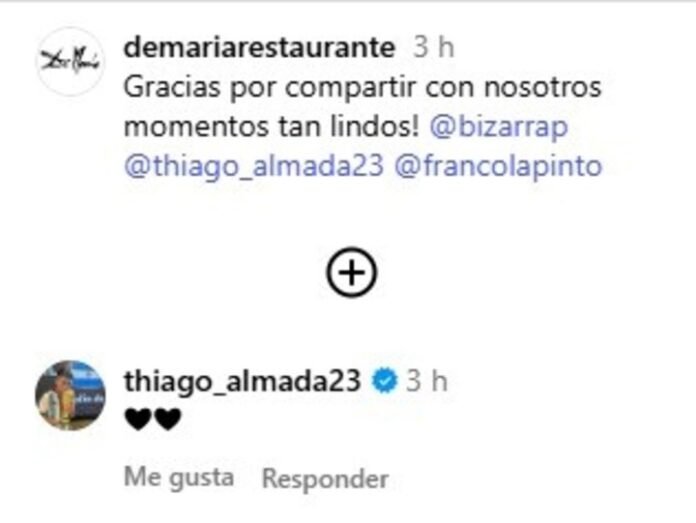696x523 pixels.
Task: Open the demariarestaurante username
Action: (258, 47)
